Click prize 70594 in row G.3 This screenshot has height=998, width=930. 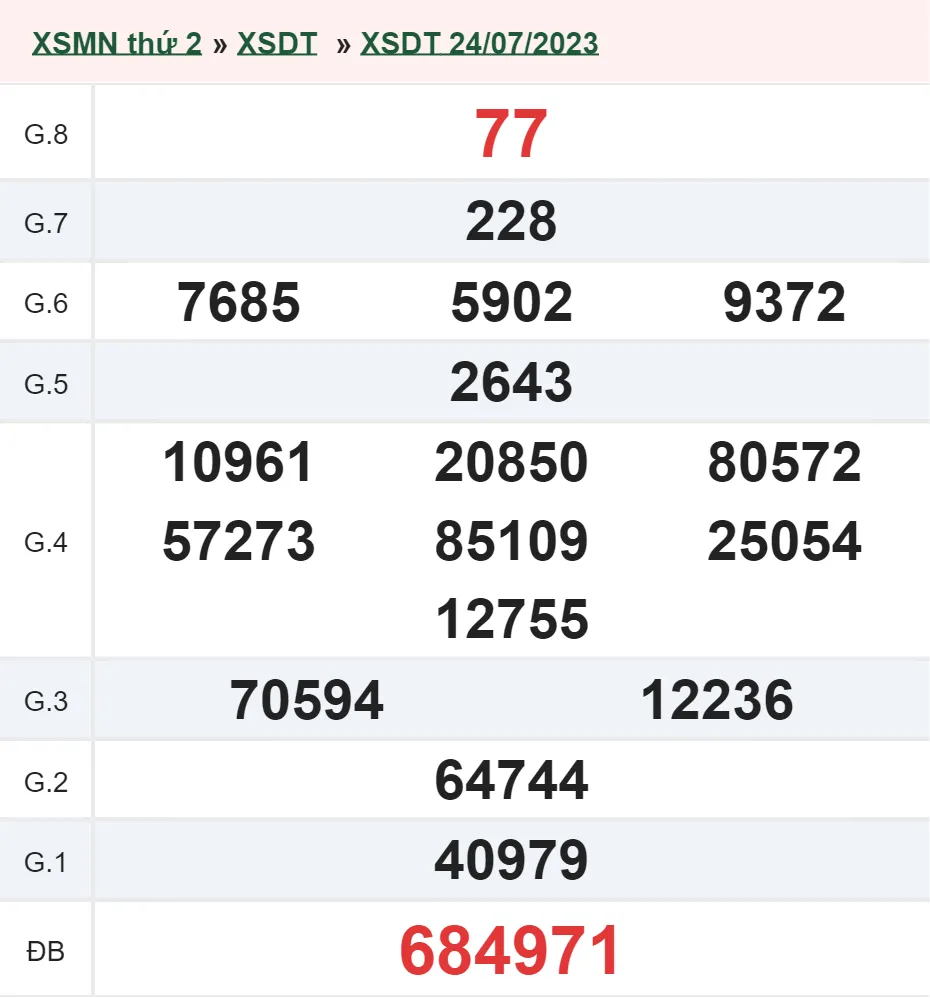pyautogui.click(x=306, y=700)
